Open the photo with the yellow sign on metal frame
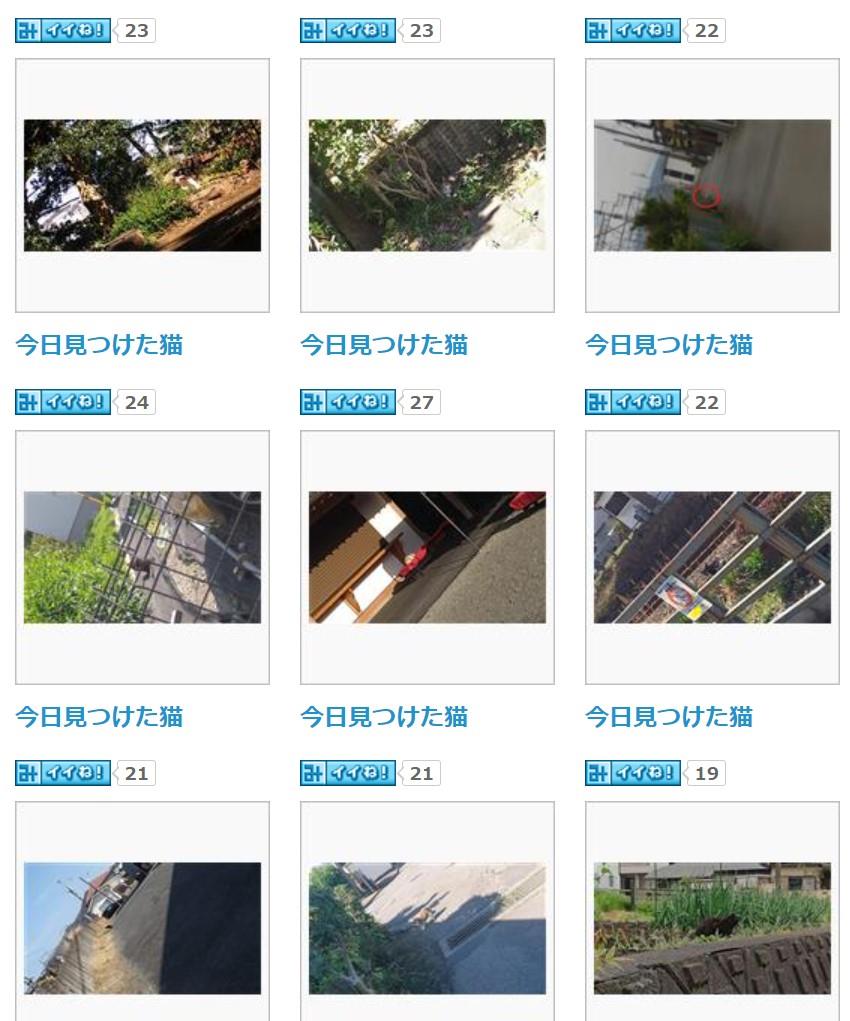This screenshot has height=1021, width=850. click(712, 557)
